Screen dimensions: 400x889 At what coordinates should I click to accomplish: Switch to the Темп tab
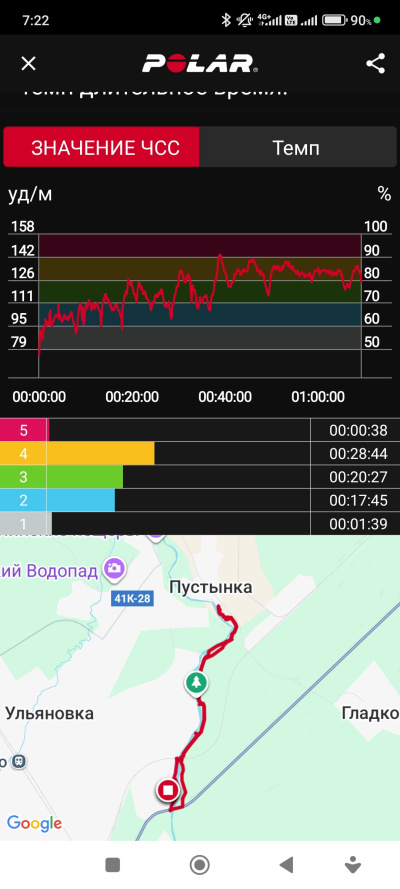coord(298,147)
